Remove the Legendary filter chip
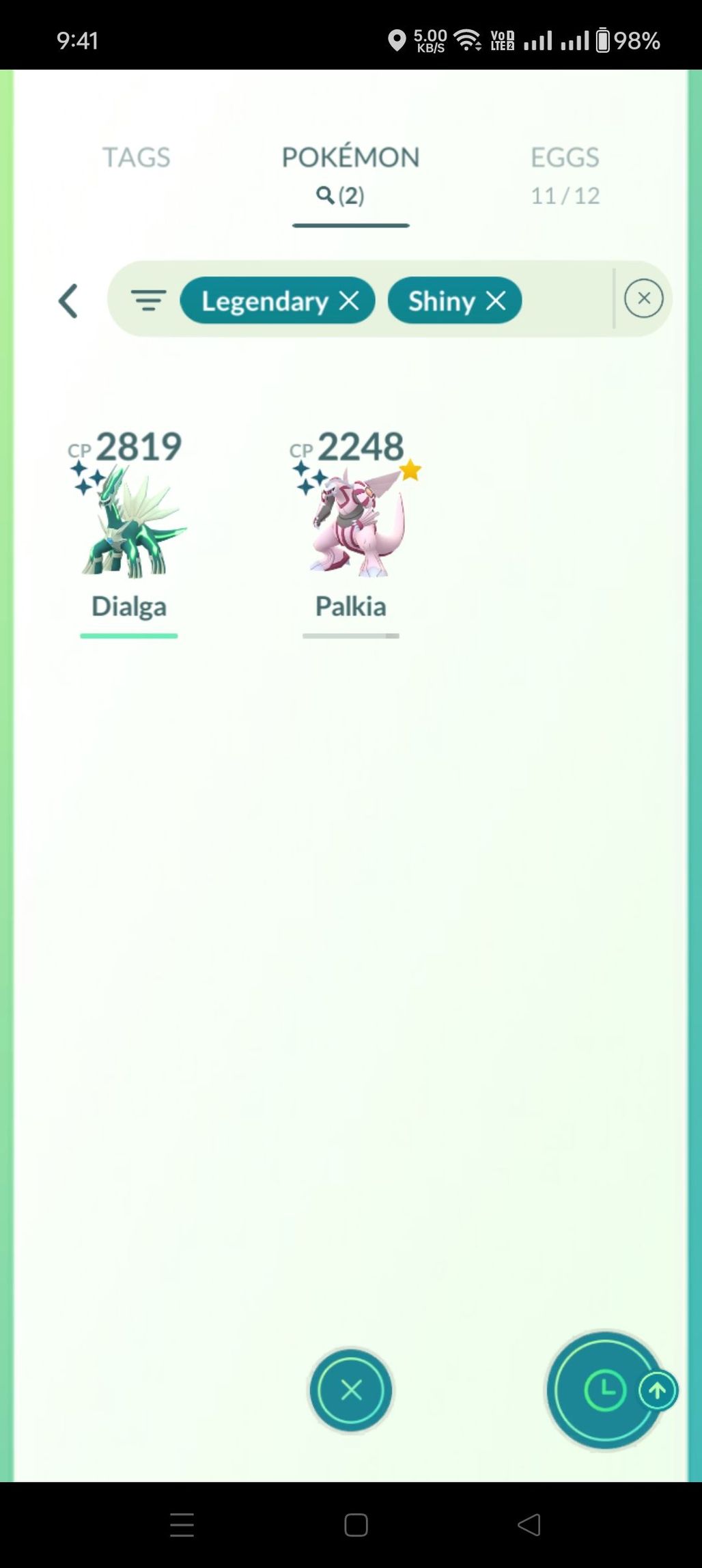This screenshot has width=702, height=1568. click(x=349, y=300)
